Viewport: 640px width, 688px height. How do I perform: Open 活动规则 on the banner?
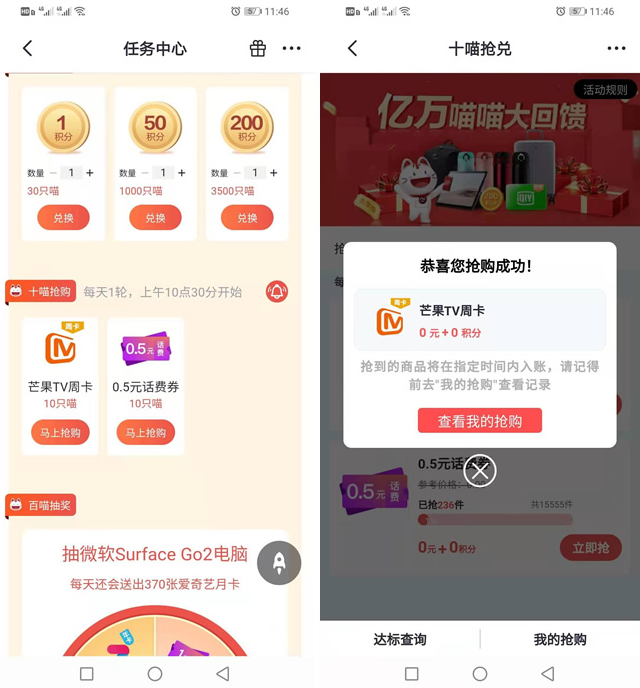coord(606,90)
